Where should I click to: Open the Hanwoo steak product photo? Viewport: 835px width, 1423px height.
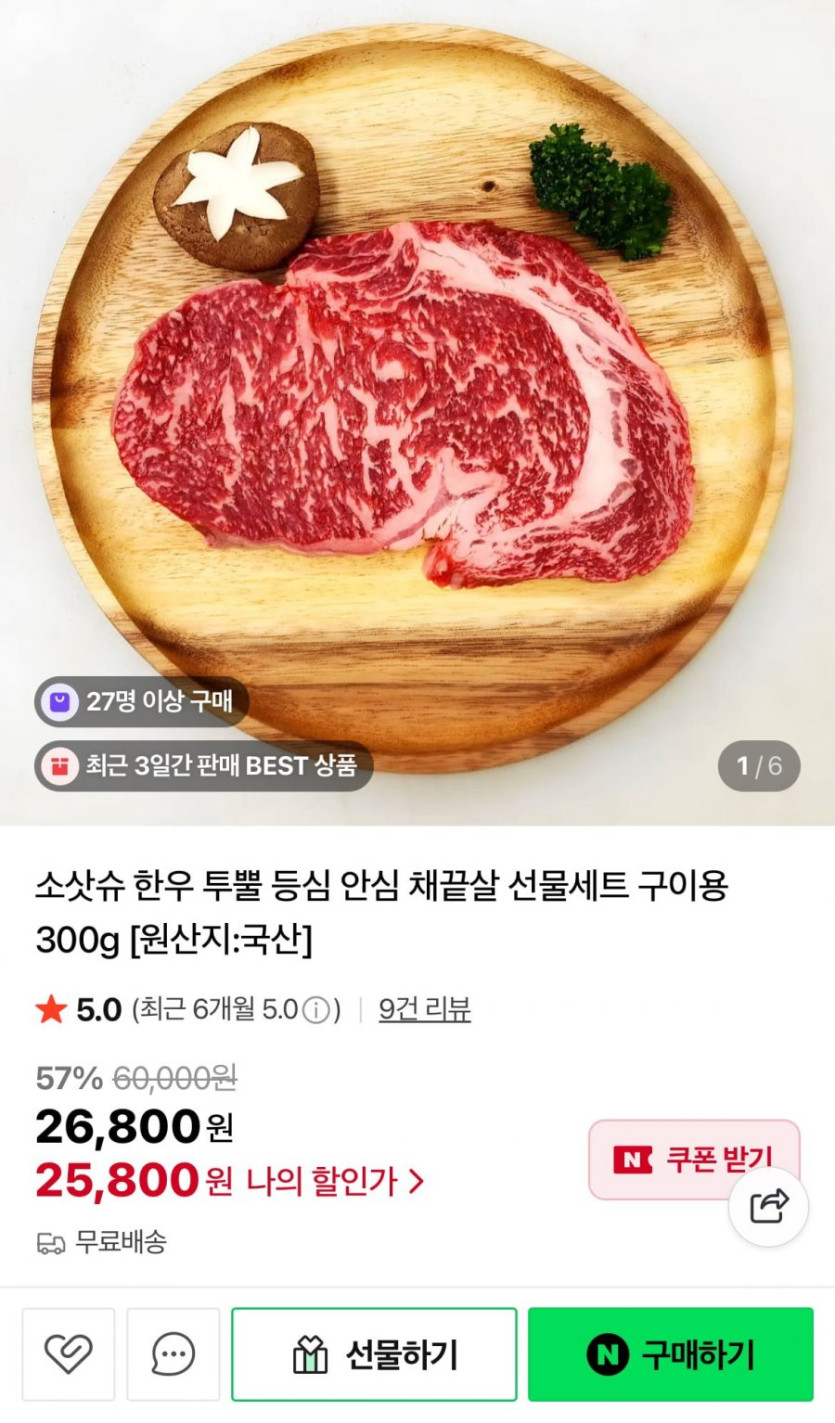417,400
